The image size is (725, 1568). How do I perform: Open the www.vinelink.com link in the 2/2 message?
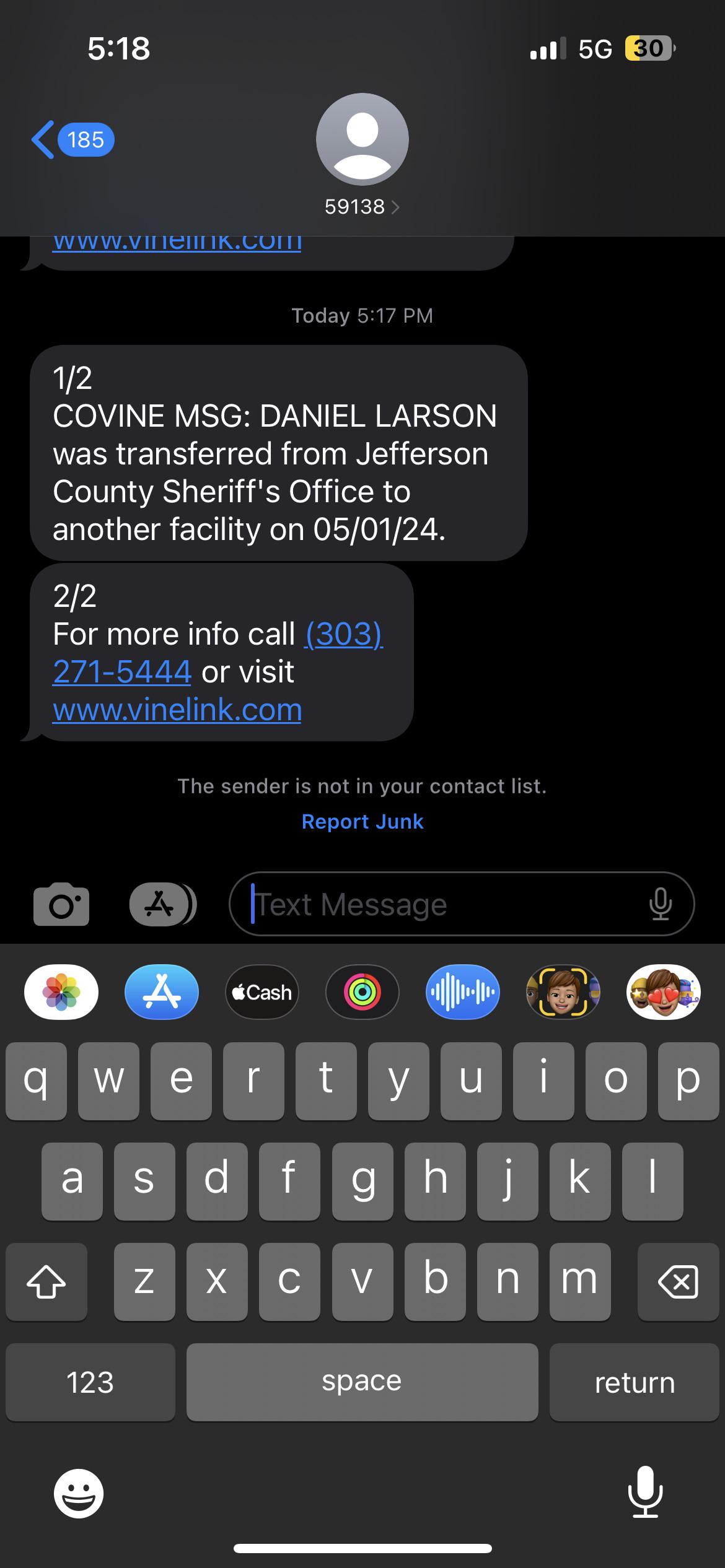click(177, 710)
